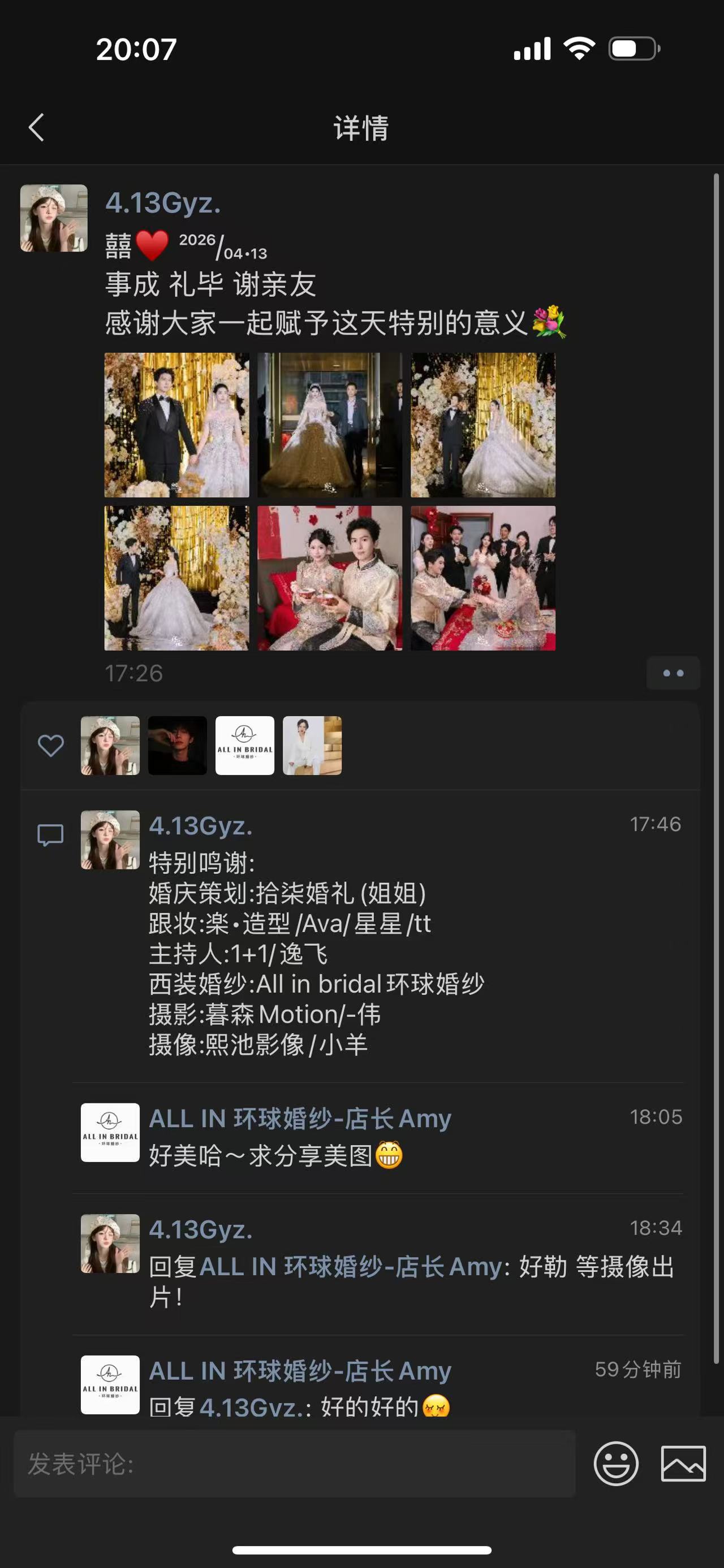Open 4.13Gyz. profile from post header name
Screen dimensions: 724x1568
(163, 203)
